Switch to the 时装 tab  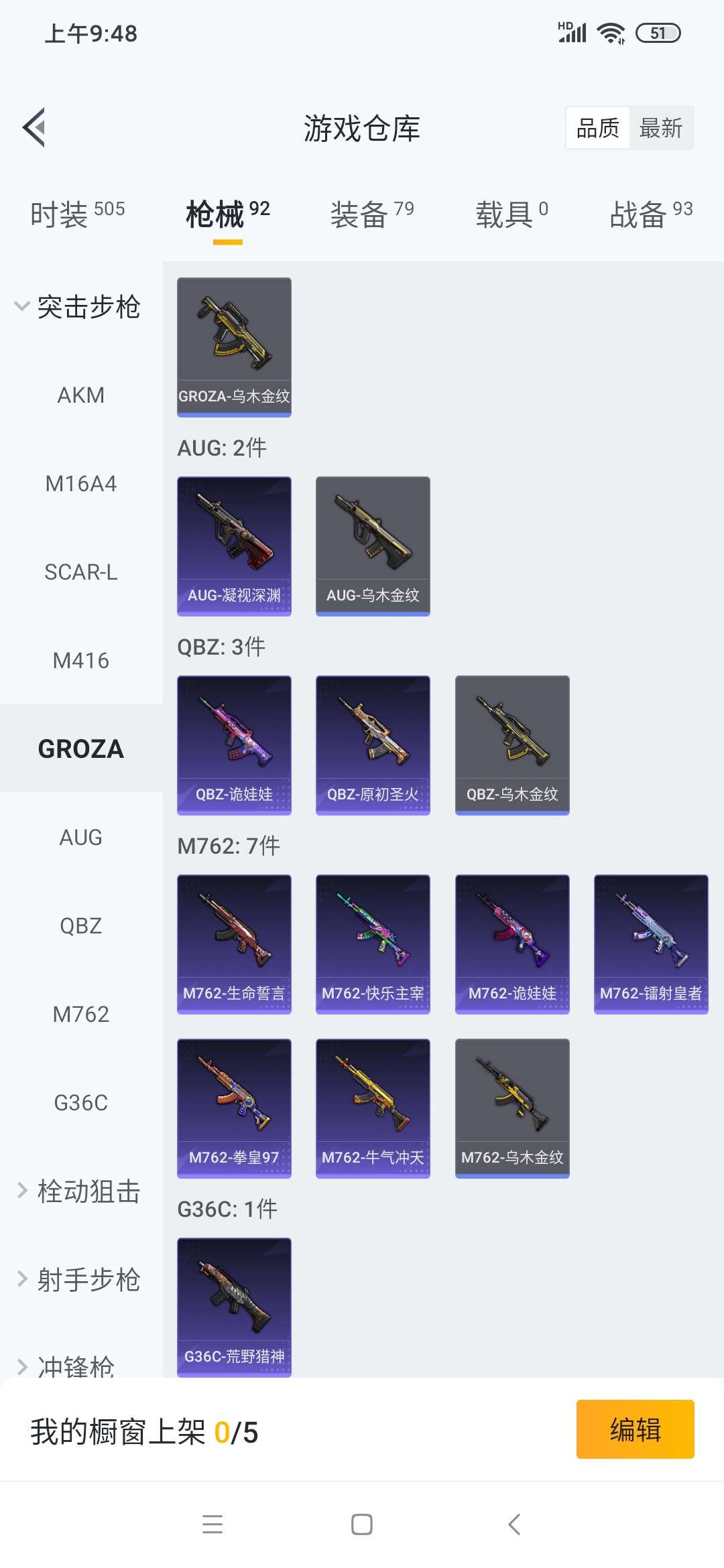click(x=78, y=214)
